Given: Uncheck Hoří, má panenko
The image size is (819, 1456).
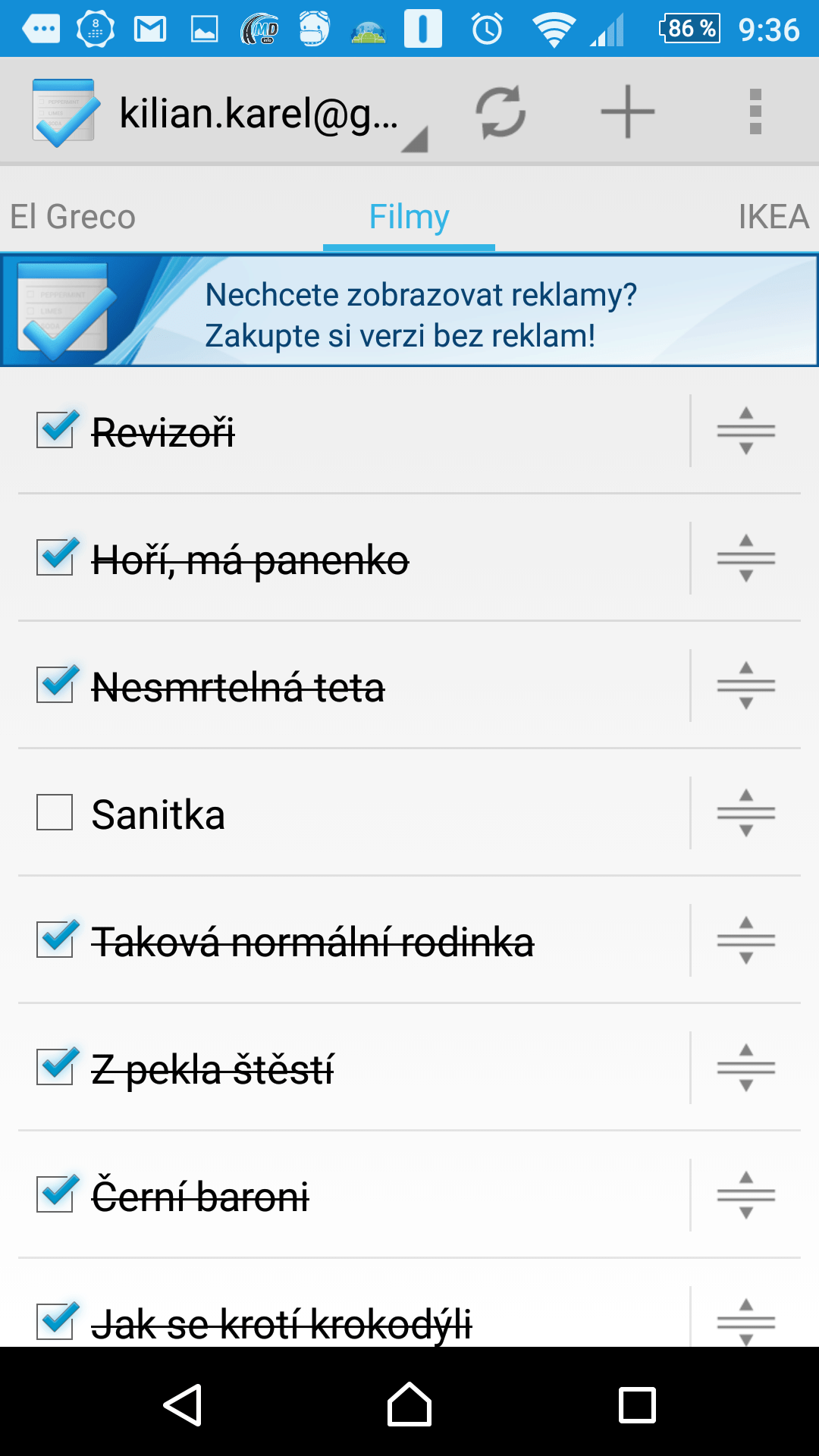Looking at the screenshot, I should pos(55,557).
